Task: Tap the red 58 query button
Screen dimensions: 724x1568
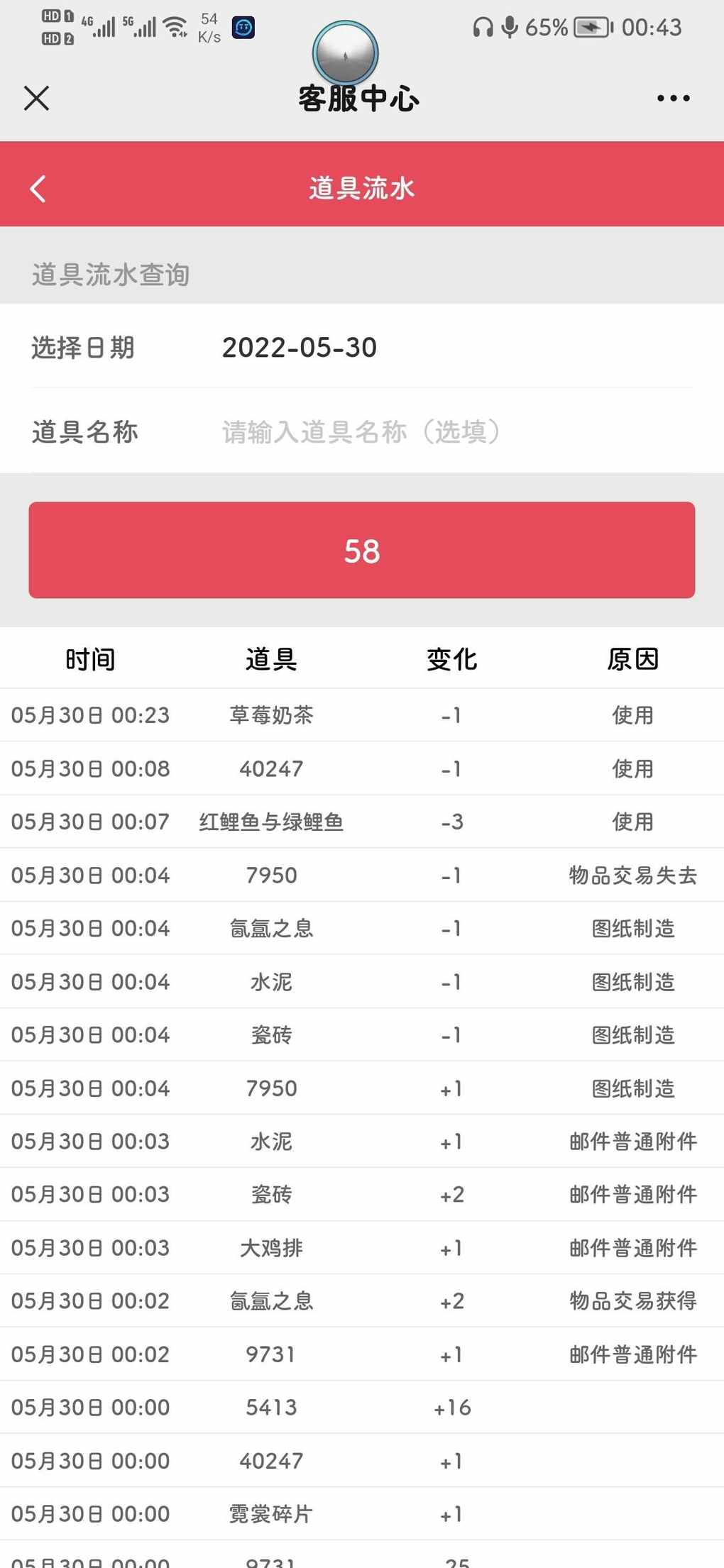Action: tap(362, 550)
